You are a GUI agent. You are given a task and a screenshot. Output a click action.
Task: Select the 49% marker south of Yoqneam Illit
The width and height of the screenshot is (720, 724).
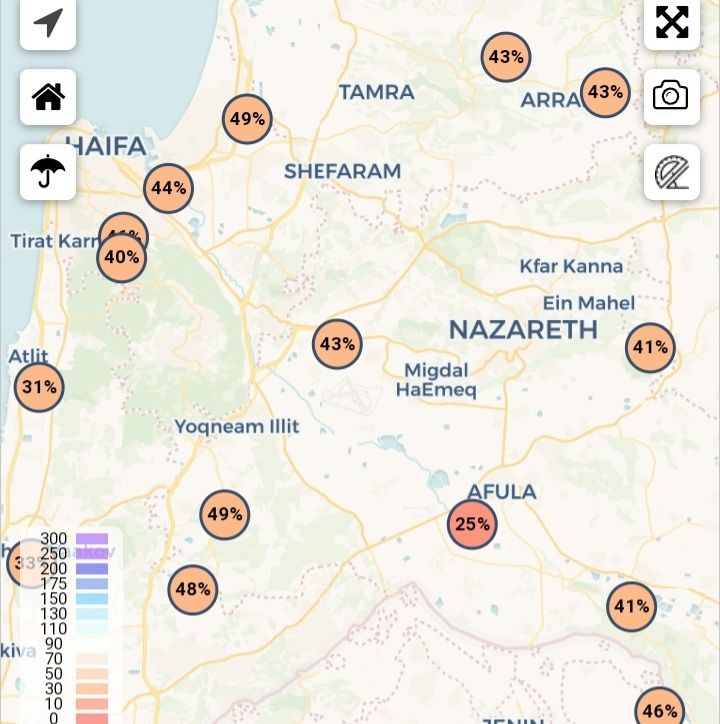point(225,515)
